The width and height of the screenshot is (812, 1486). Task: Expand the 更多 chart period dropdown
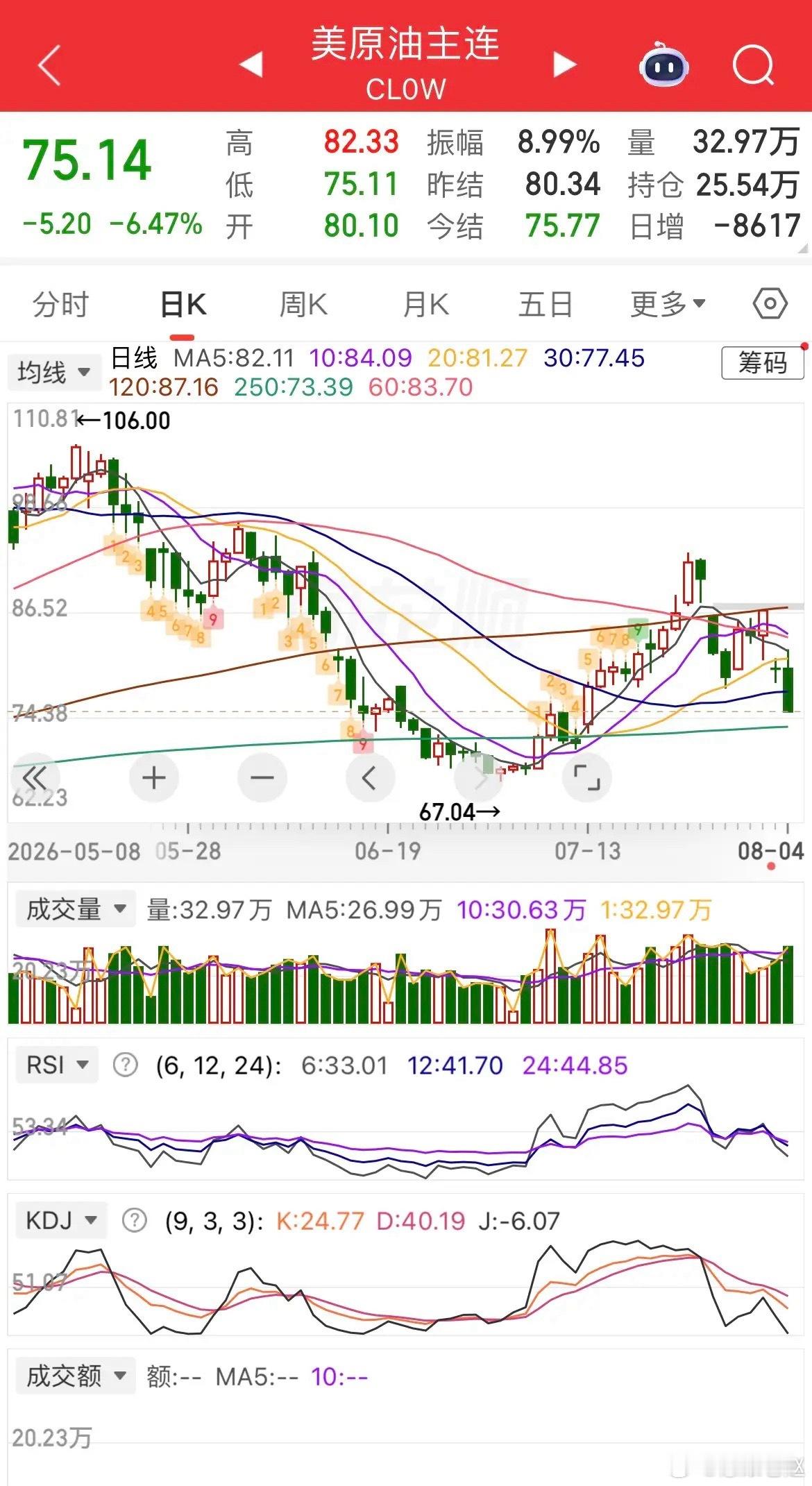pos(668,304)
